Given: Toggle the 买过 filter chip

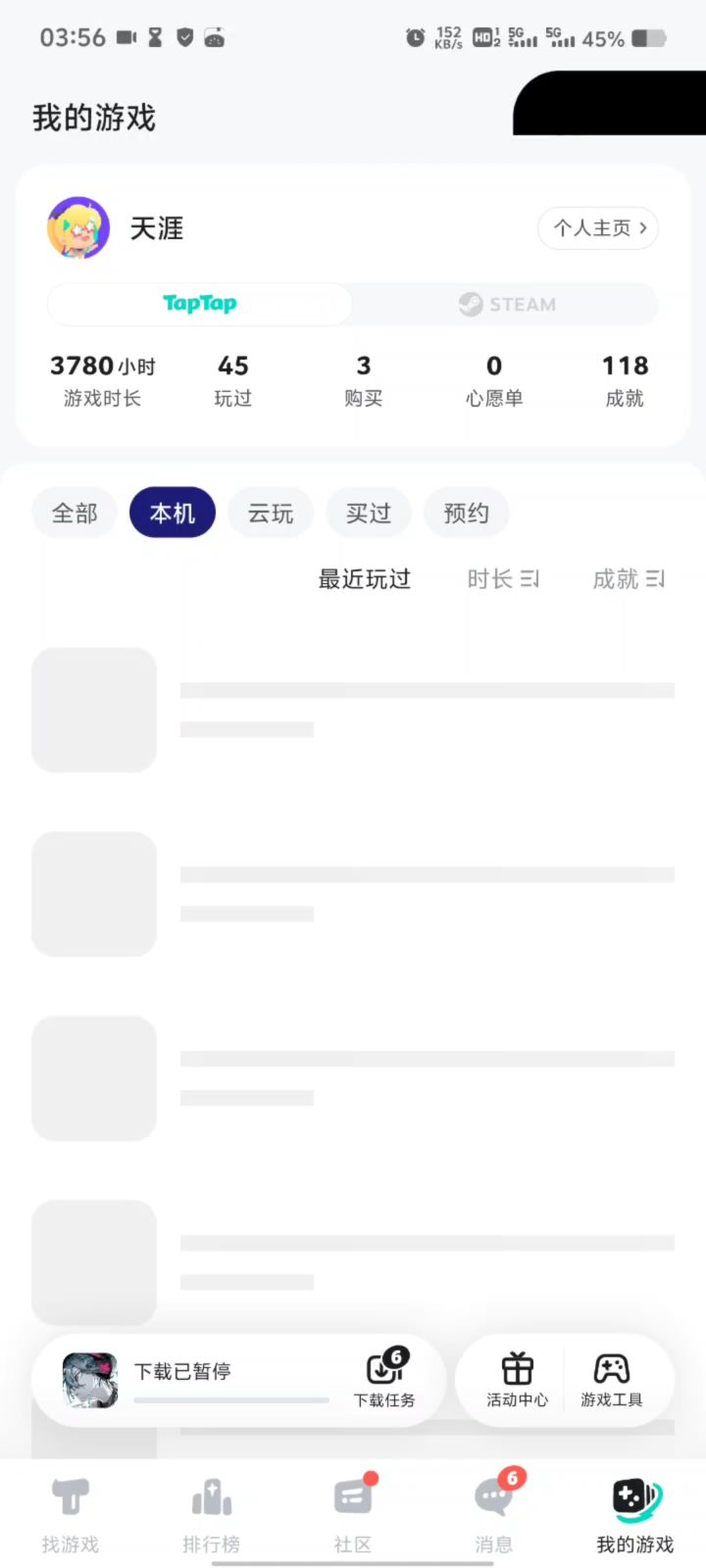Looking at the screenshot, I should point(368,512).
